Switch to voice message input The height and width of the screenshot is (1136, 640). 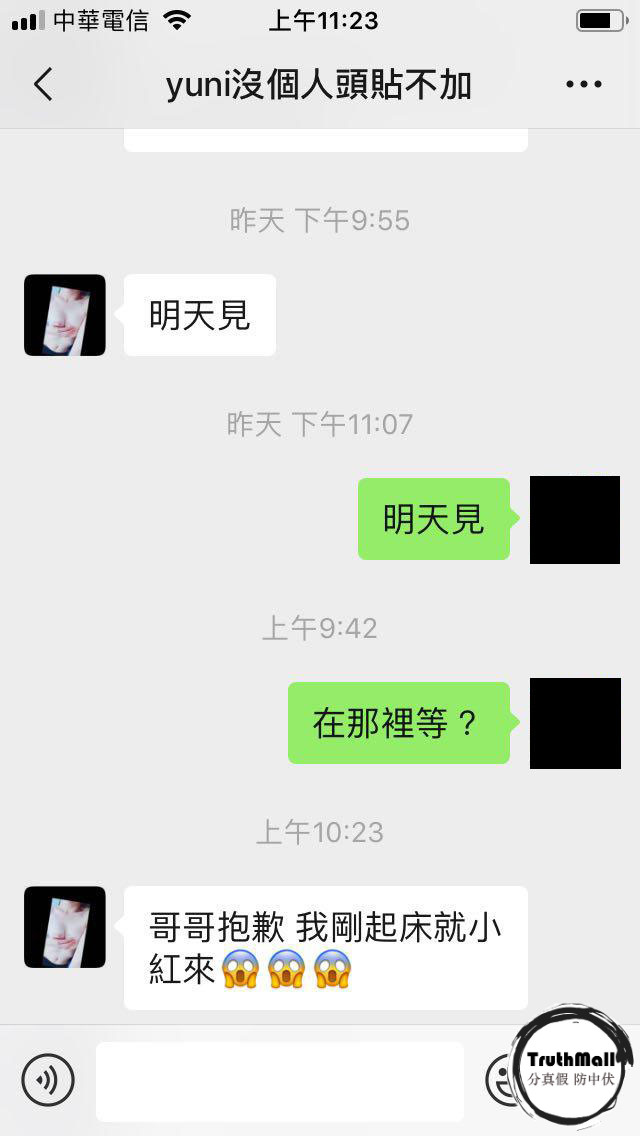48,1080
